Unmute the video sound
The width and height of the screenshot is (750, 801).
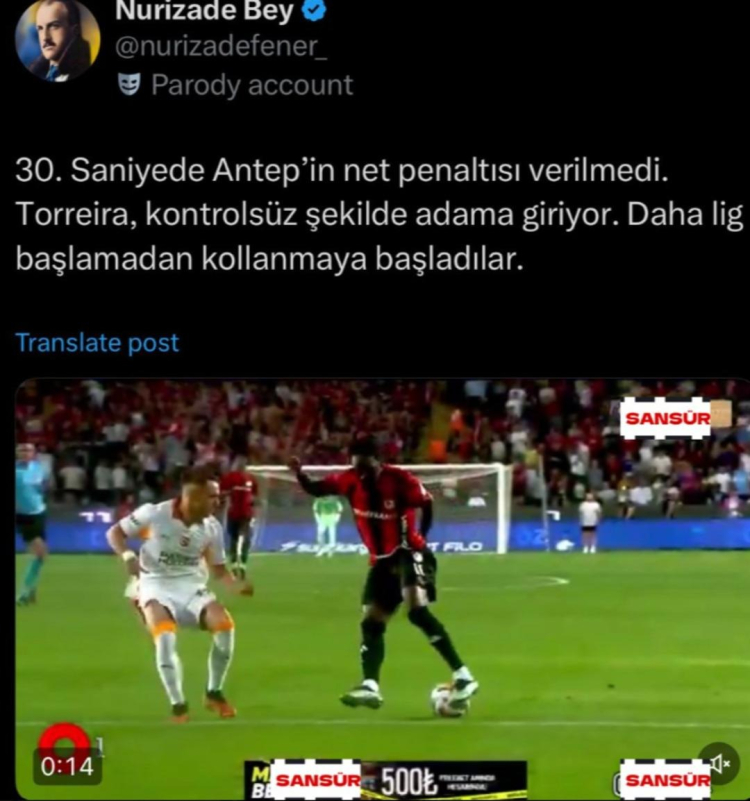point(719,763)
